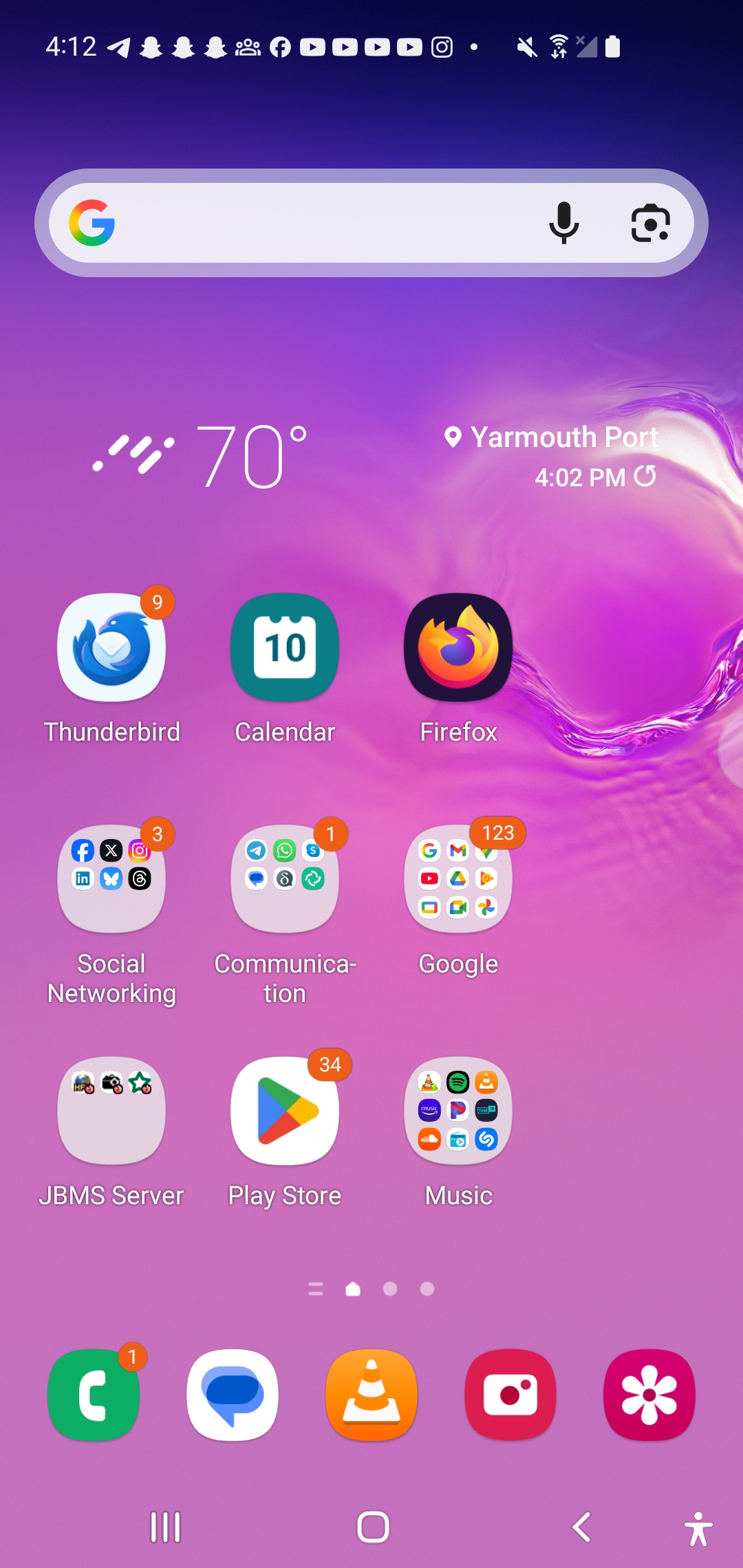Expand the Google apps folder
The width and height of the screenshot is (743, 1568).
[458, 879]
